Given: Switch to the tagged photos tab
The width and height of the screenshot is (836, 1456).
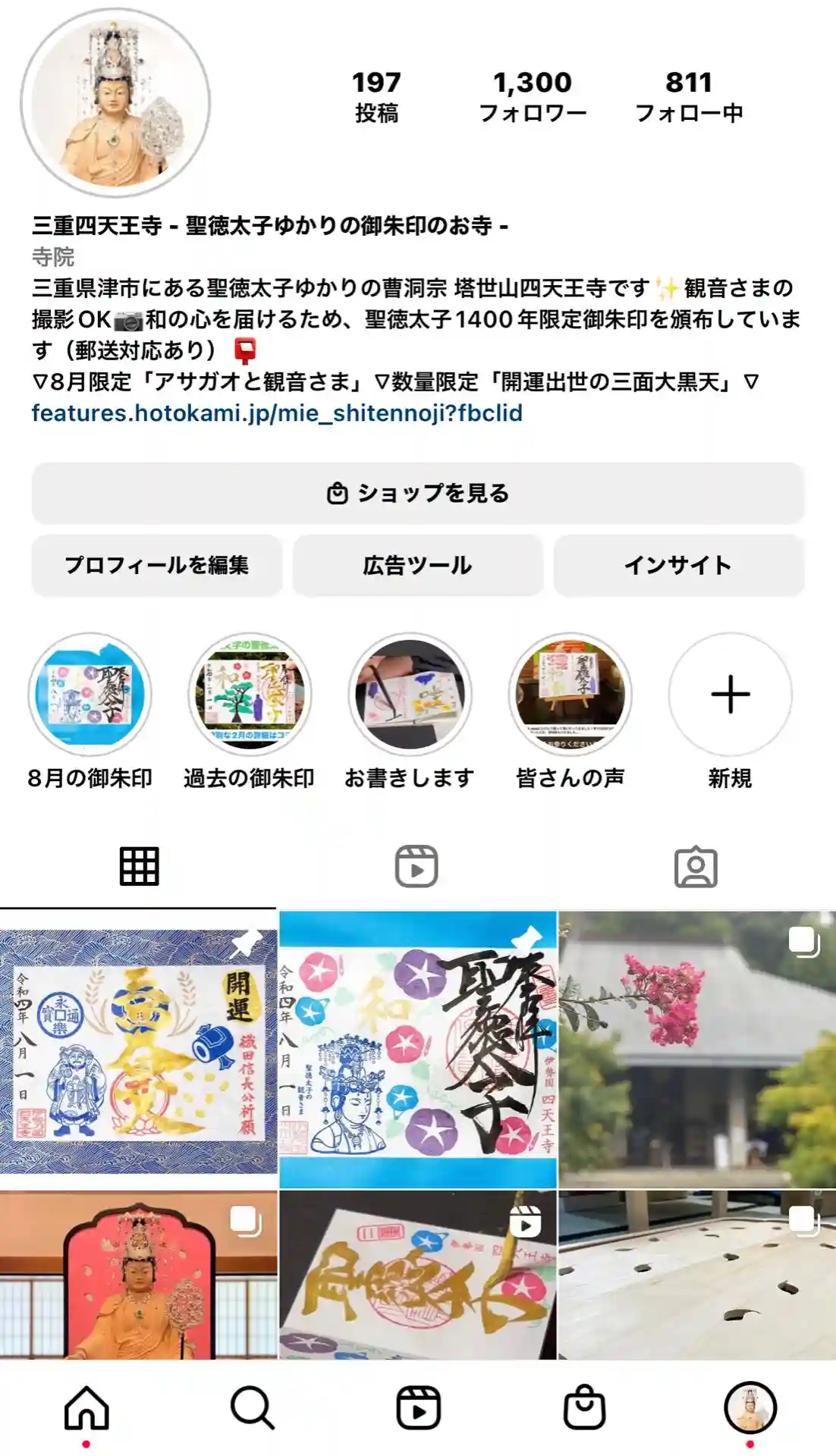Looking at the screenshot, I should pyautogui.click(x=696, y=866).
